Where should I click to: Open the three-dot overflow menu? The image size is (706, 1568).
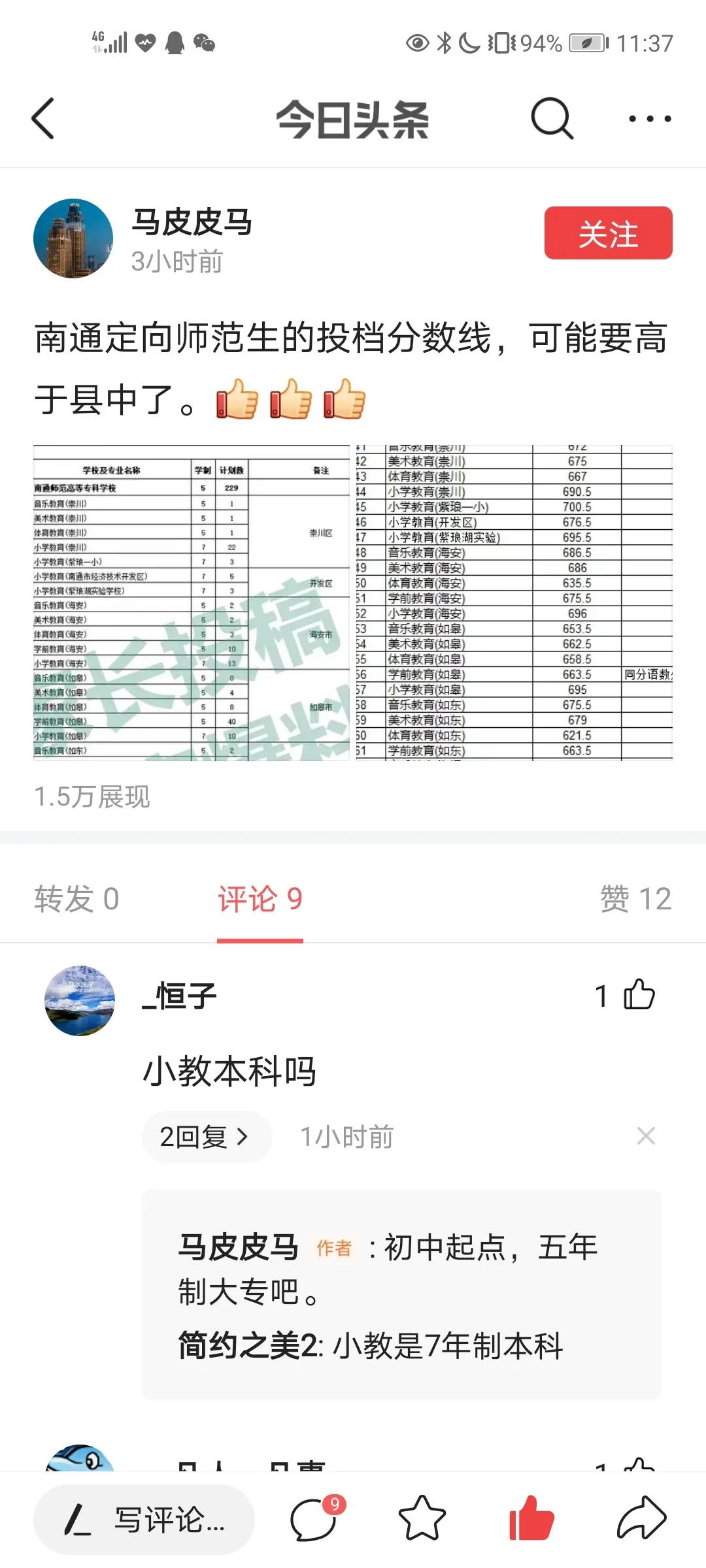coord(648,120)
